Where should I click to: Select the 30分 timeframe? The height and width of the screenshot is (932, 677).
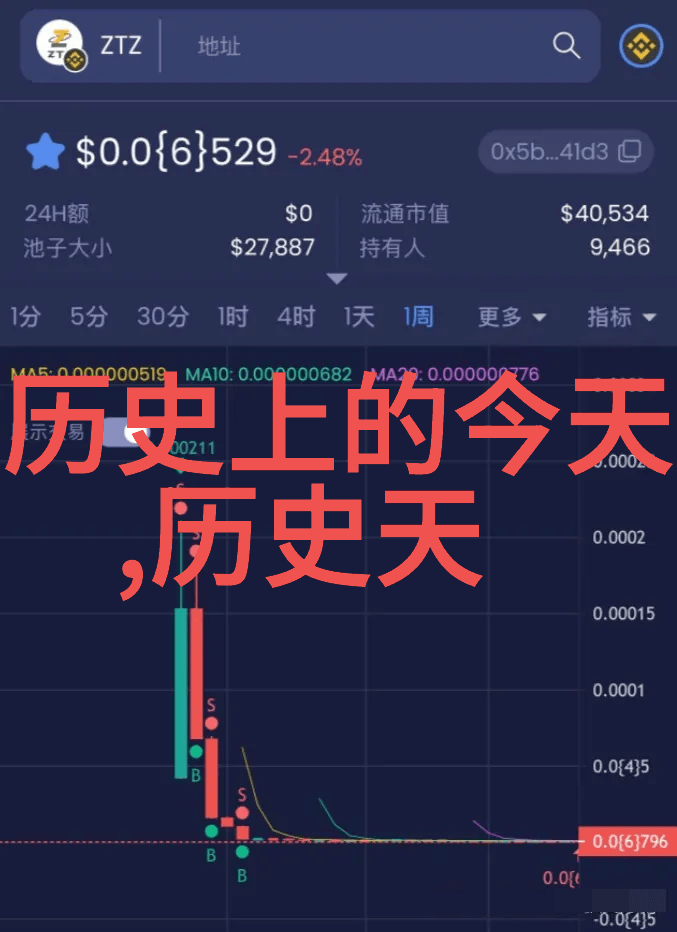pyautogui.click(x=162, y=317)
